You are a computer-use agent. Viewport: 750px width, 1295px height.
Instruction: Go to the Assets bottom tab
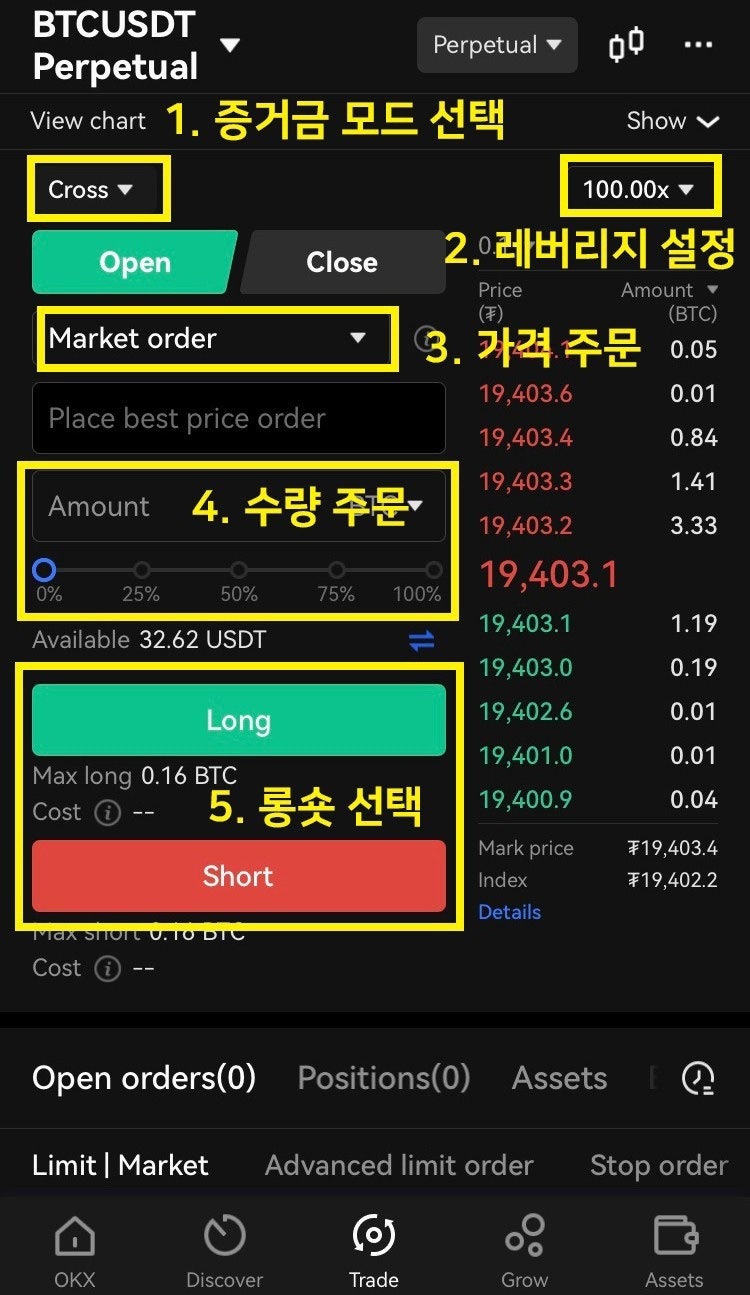[x=674, y=1251]
